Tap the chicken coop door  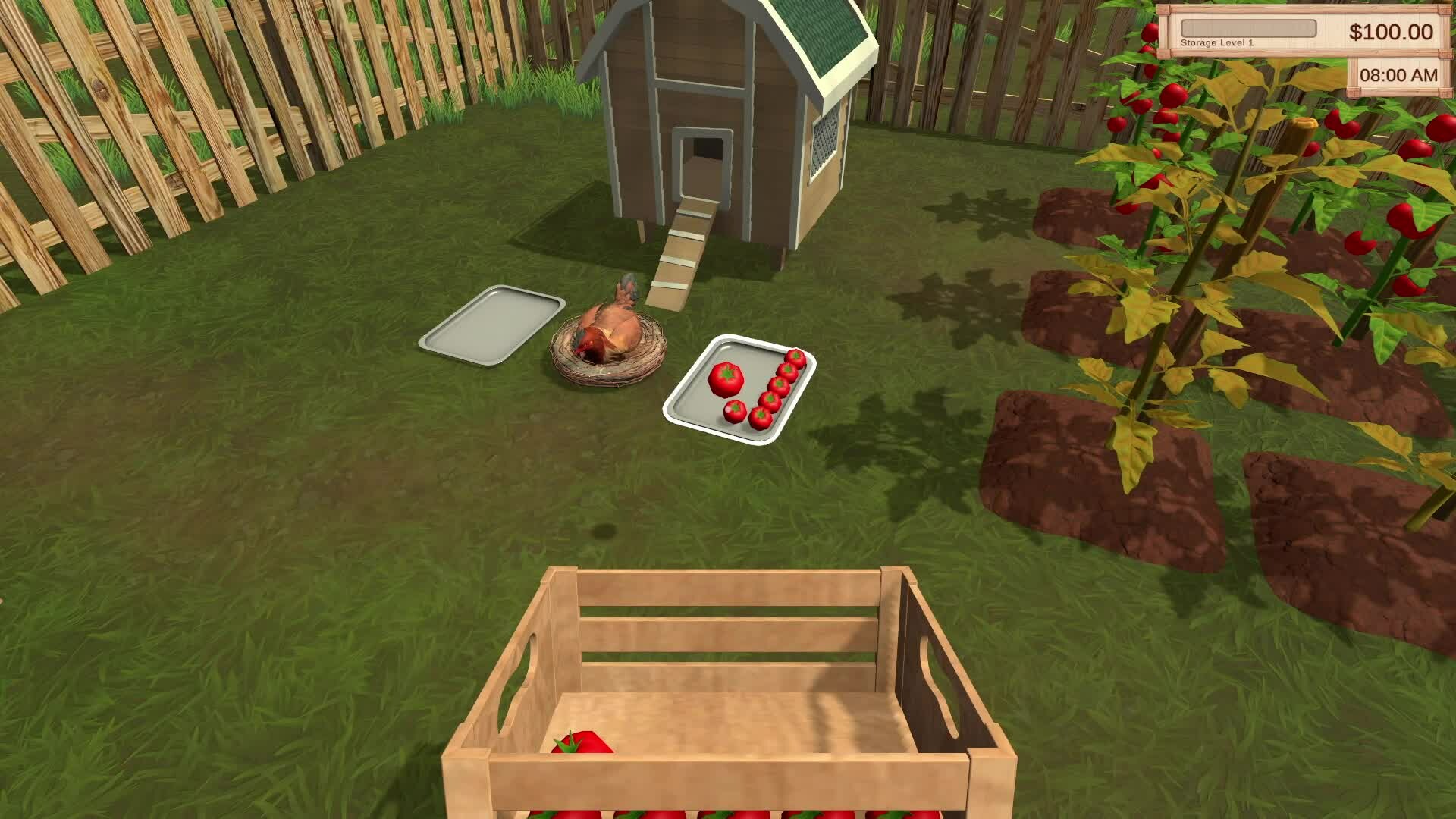[701, 168]
